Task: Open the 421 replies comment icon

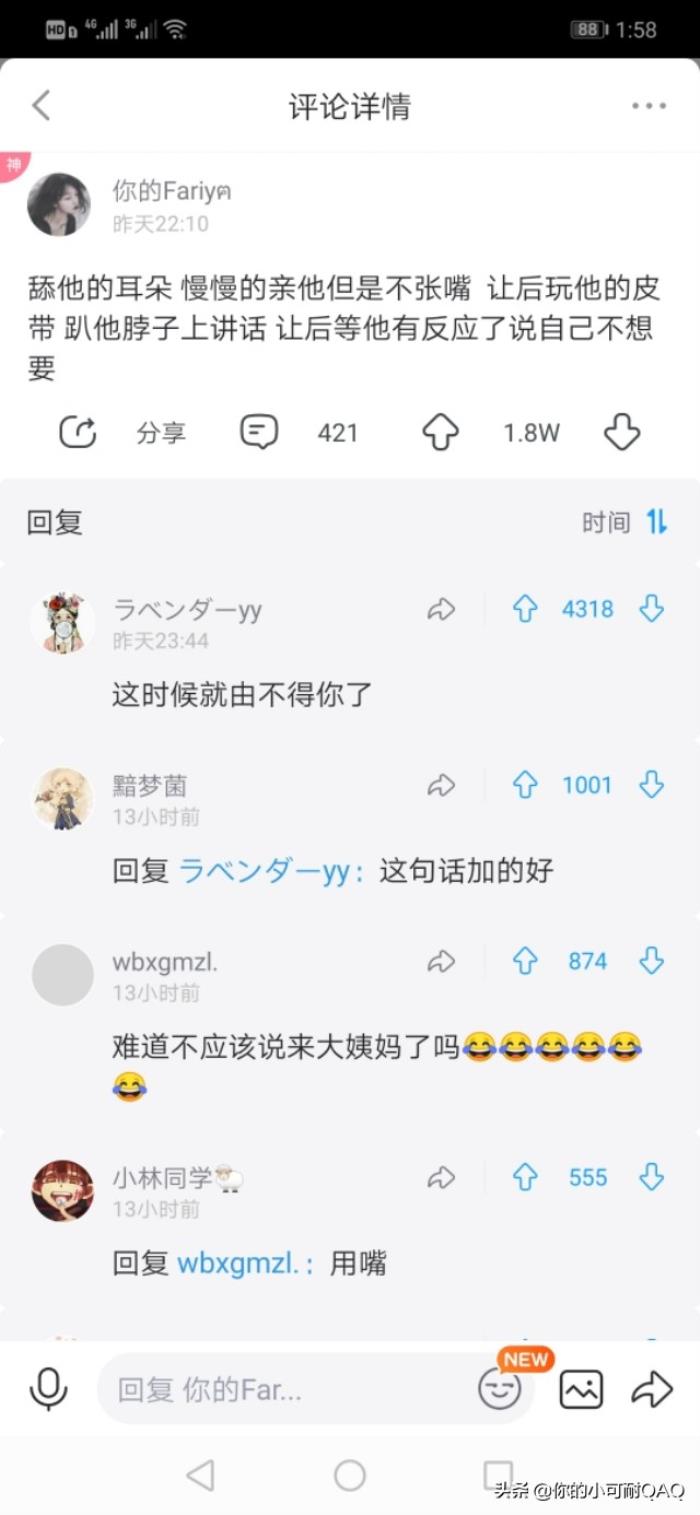Action: 259,432
